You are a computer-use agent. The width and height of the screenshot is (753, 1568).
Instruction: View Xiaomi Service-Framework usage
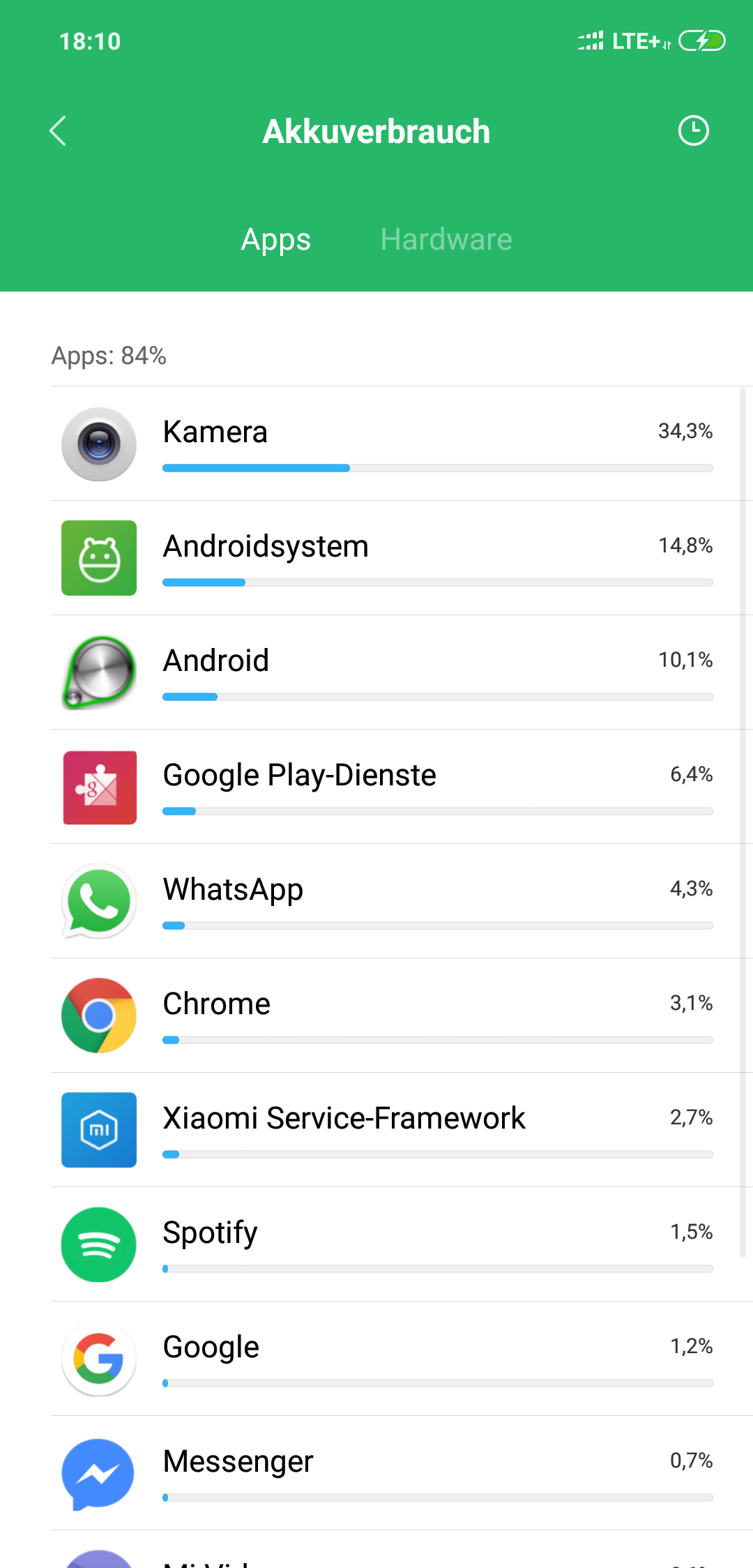coord(402,1130)
